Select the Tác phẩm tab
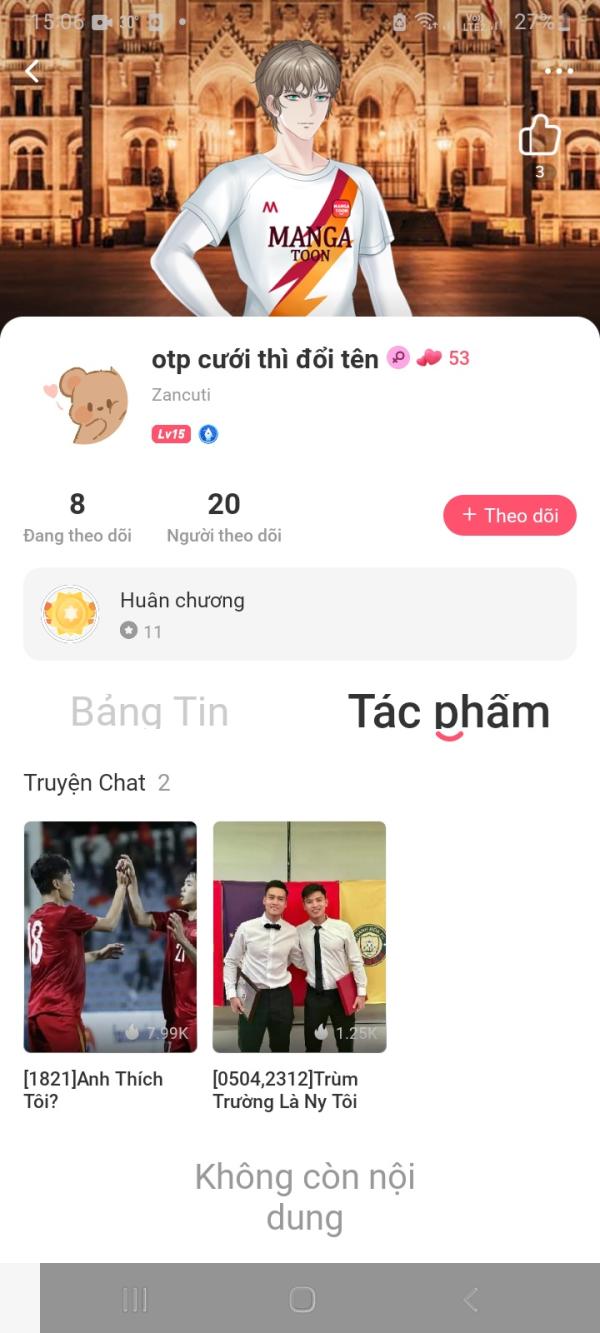The image size is (600, 1333). click(449, 712)
